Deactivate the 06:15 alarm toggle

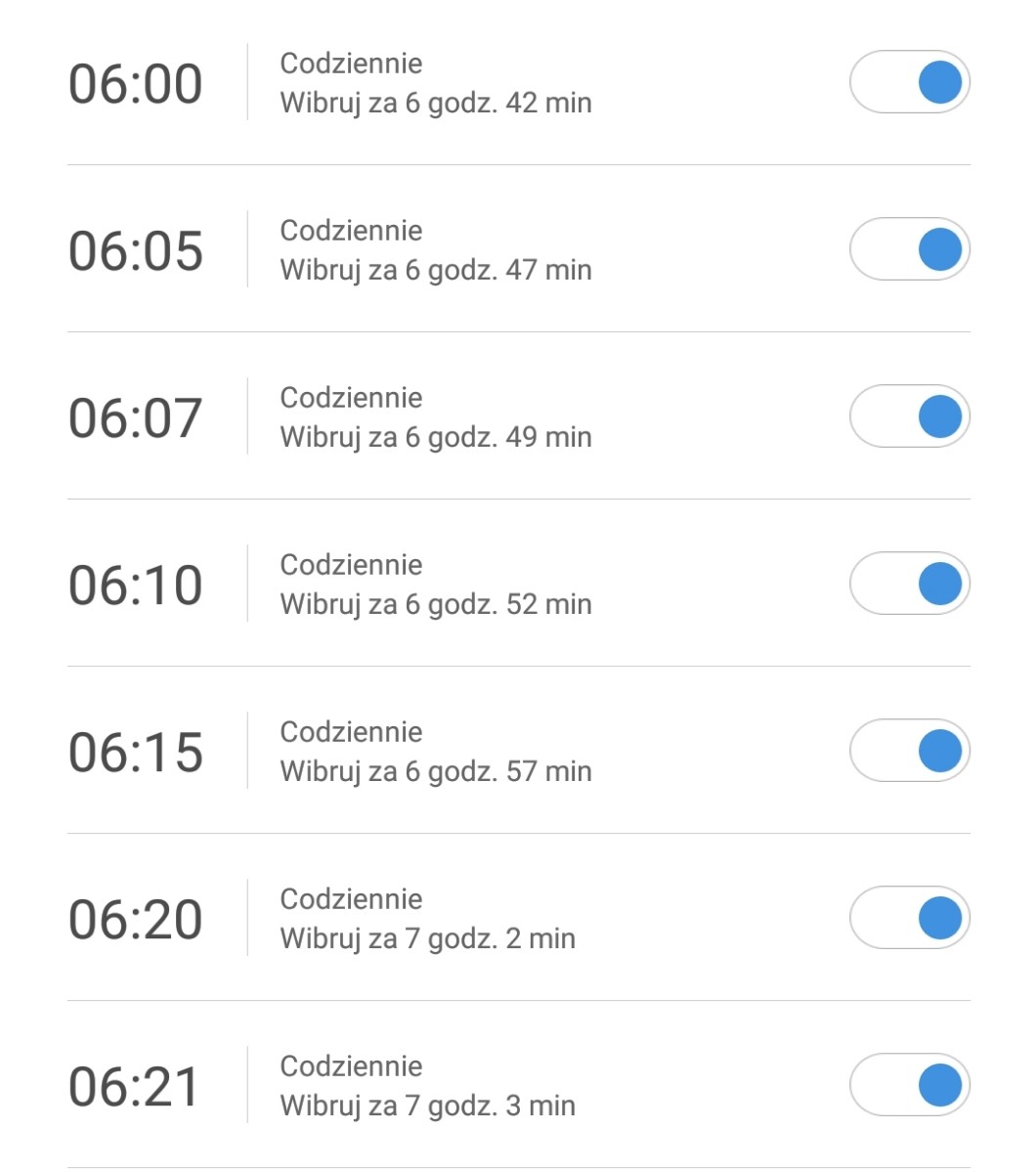[910, 752]
